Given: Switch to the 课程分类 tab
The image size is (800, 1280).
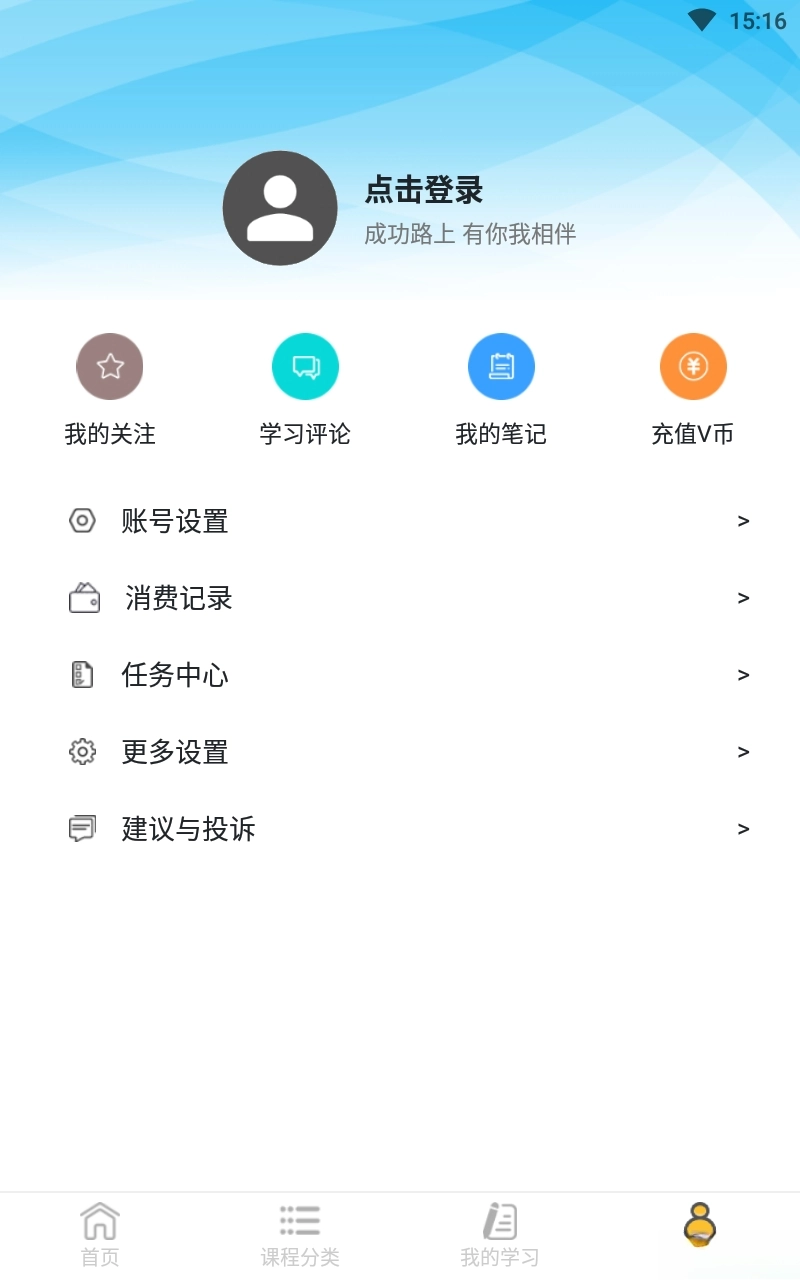Looking at the screenshot, I should [x=298, y=1233].
